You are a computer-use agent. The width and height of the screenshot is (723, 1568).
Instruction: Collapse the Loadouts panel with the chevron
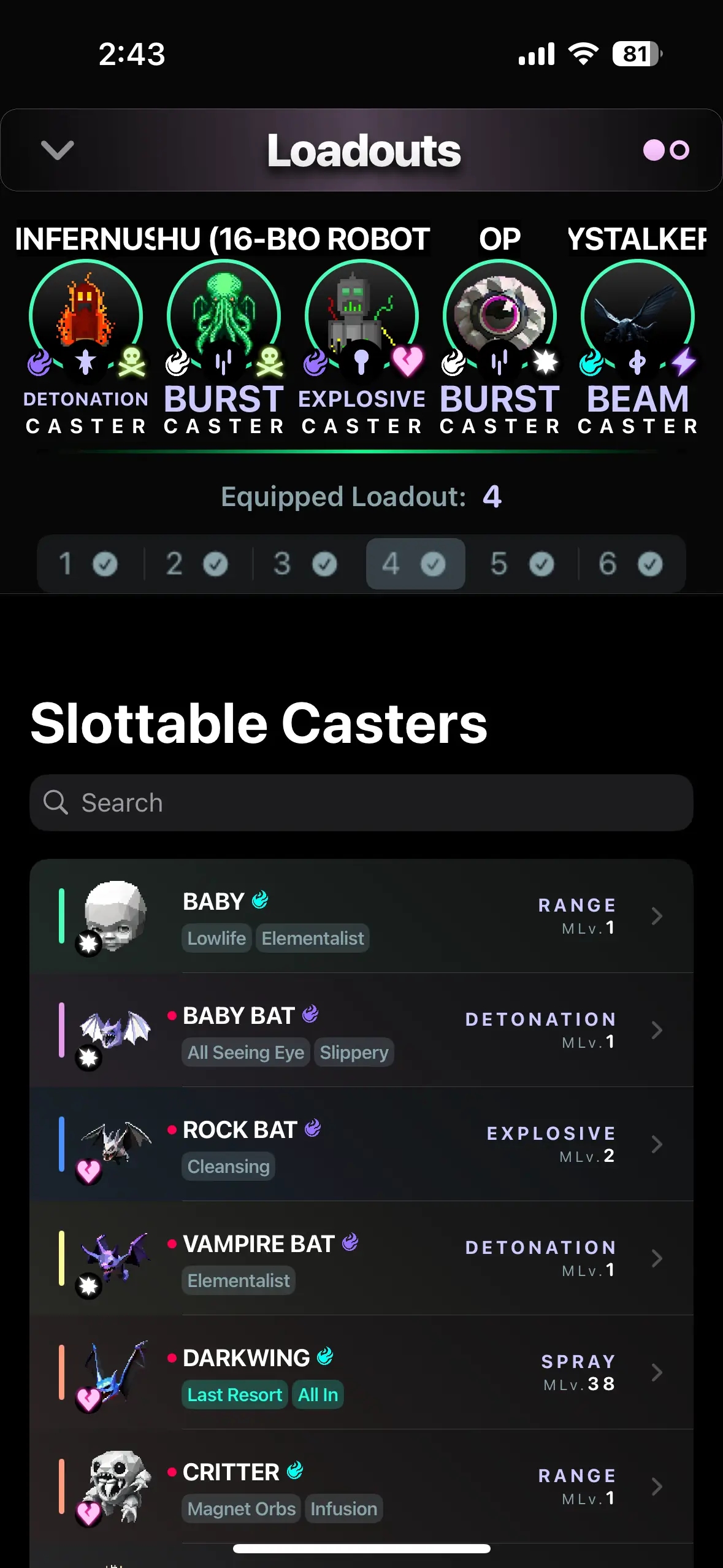click(x=57, y=150)
